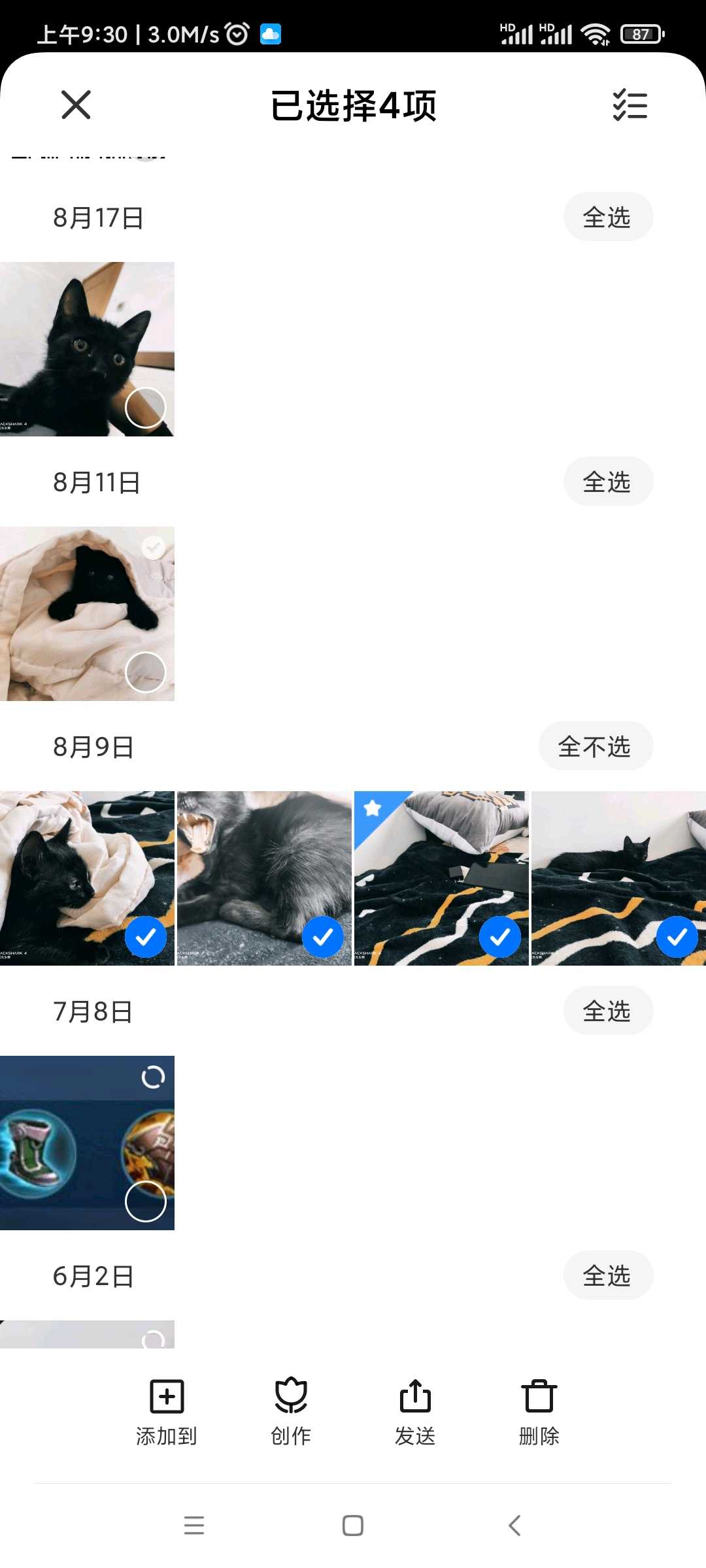
Task: Open recent apps from the navigation bar
Action: click(194, 1526)
